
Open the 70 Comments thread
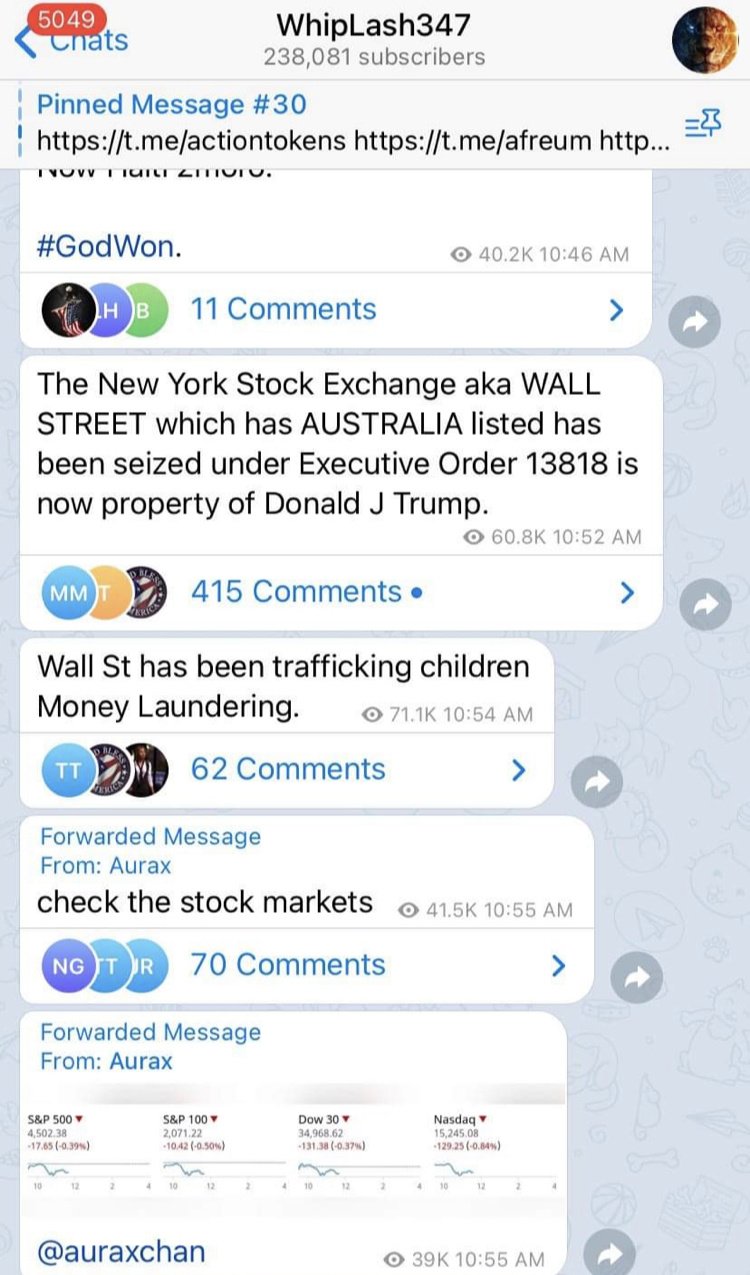click(307, 966)
